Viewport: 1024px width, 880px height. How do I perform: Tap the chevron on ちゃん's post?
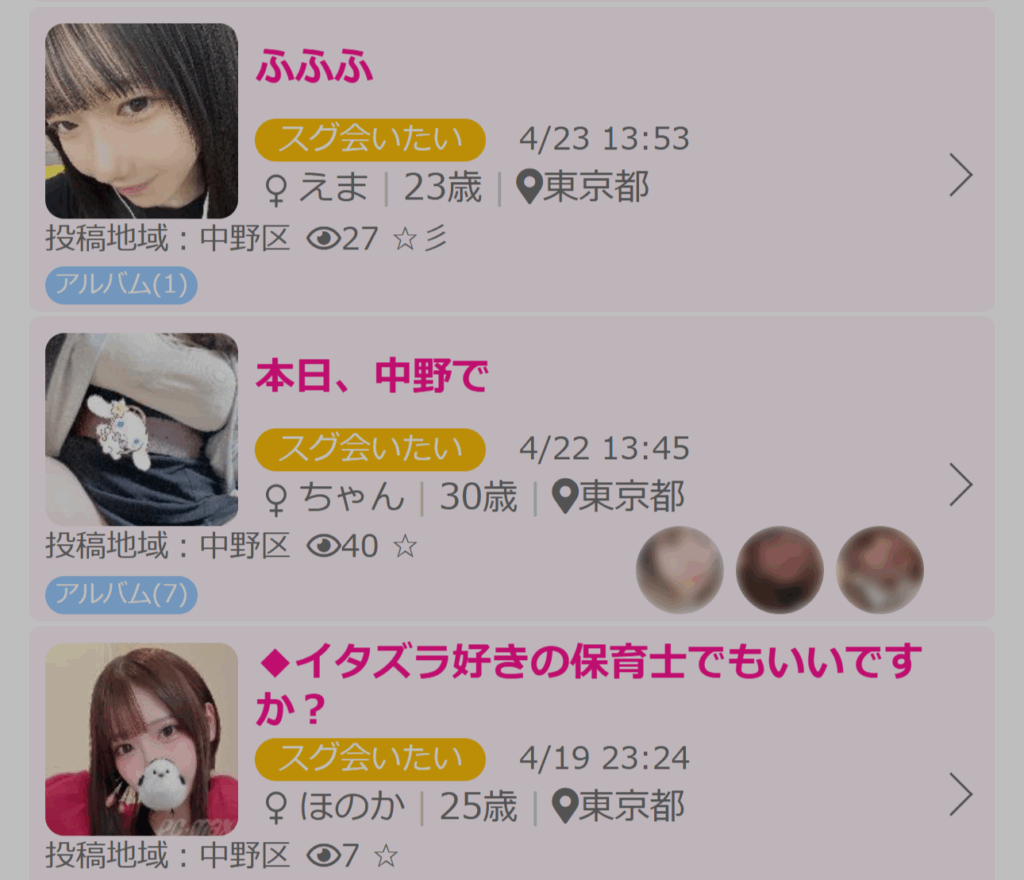pos(960,485)
